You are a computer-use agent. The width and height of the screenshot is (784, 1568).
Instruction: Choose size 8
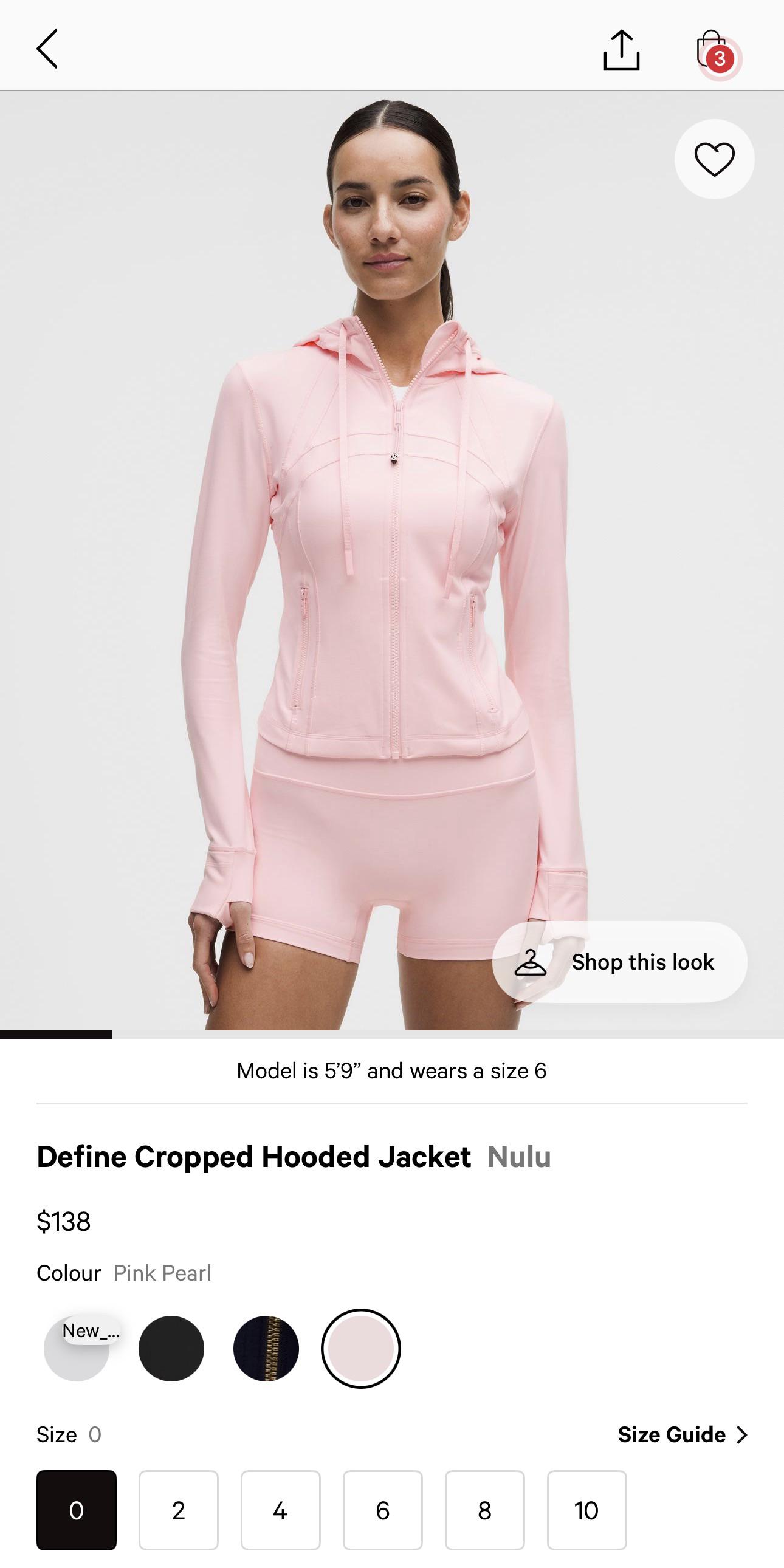pos(484,1510)
